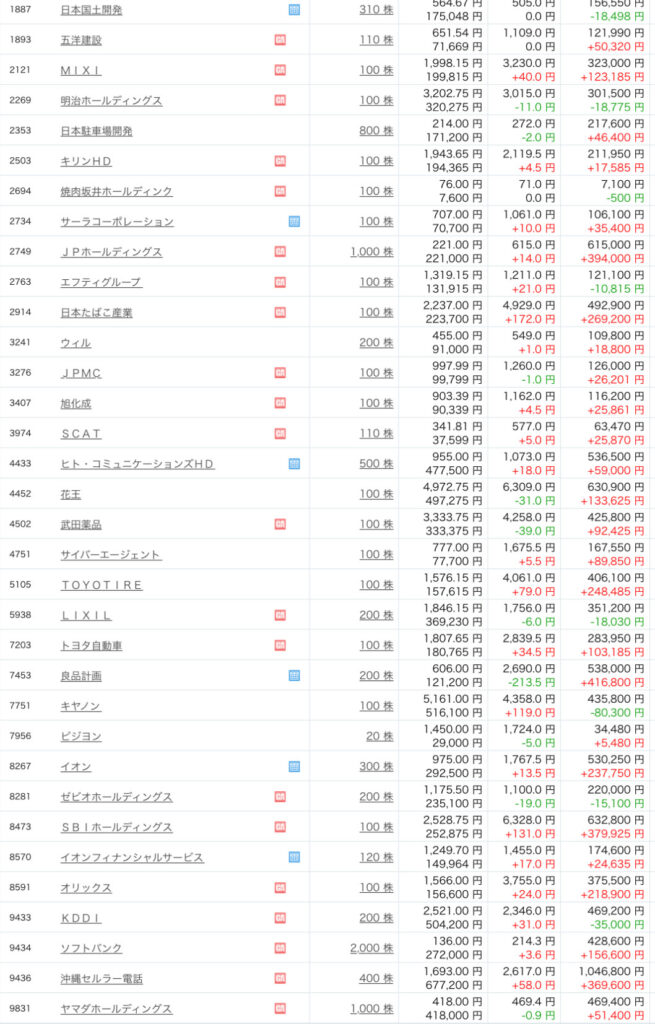Open the 日本国土開発 stock page
Screen dimensions: 655x1024
pos(91,10)
